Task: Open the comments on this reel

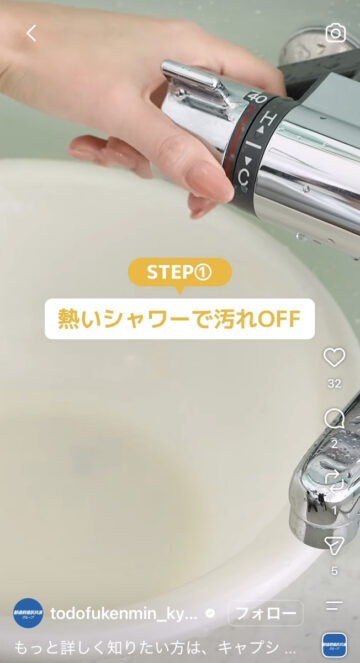Action: coord(334,419)
